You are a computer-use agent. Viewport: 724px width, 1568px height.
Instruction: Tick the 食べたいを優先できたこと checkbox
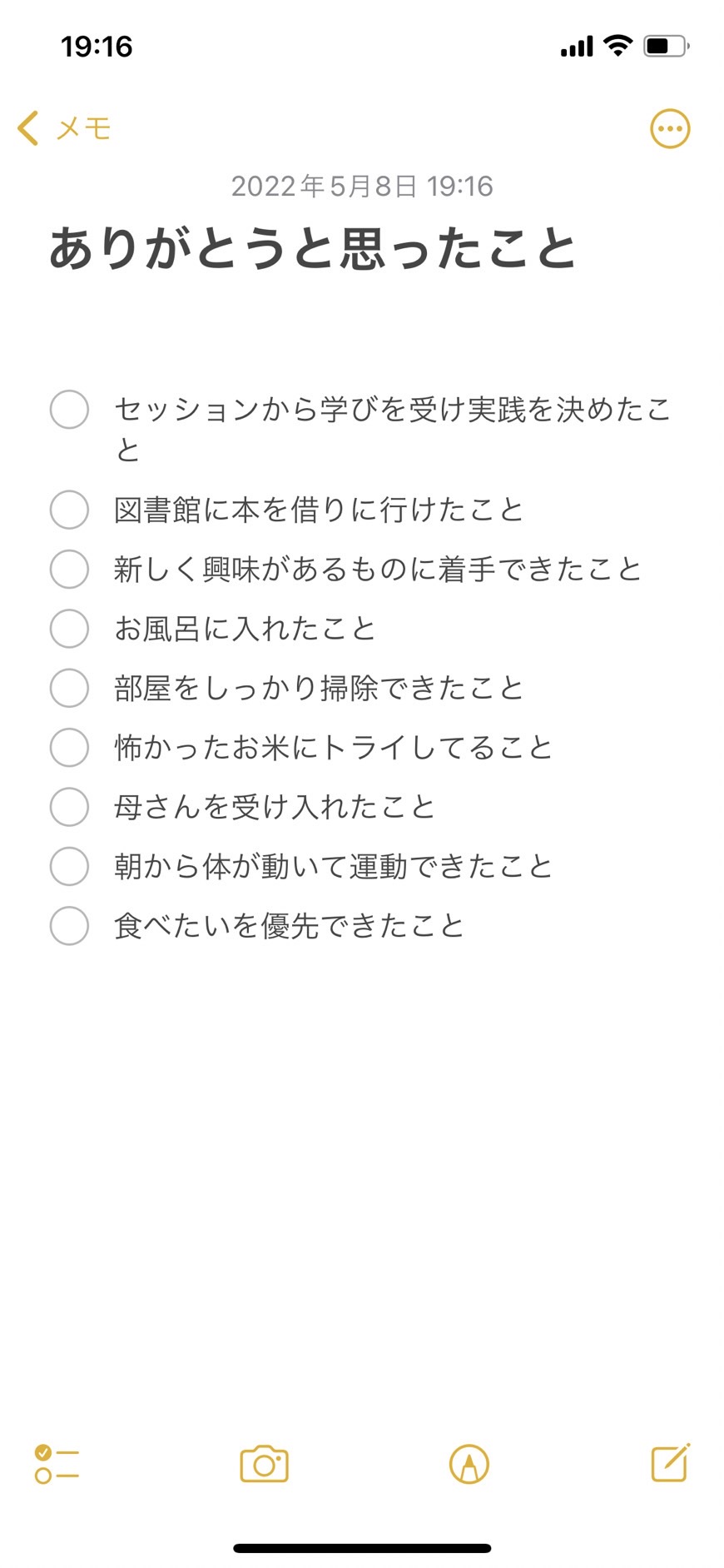coord(69,926)
